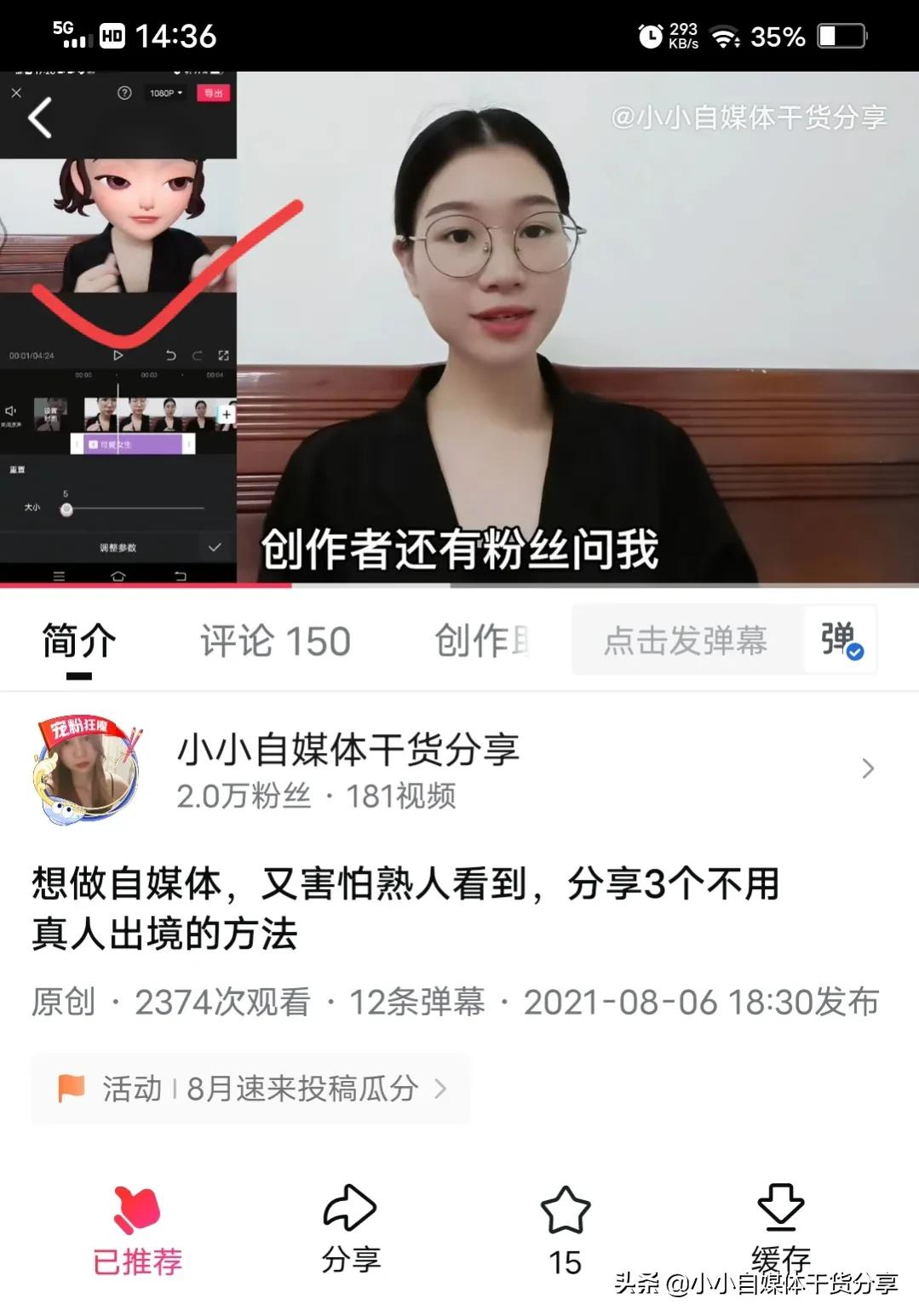Favorite the video with the star icon

pyautogui.click(x=565, y=1231)
